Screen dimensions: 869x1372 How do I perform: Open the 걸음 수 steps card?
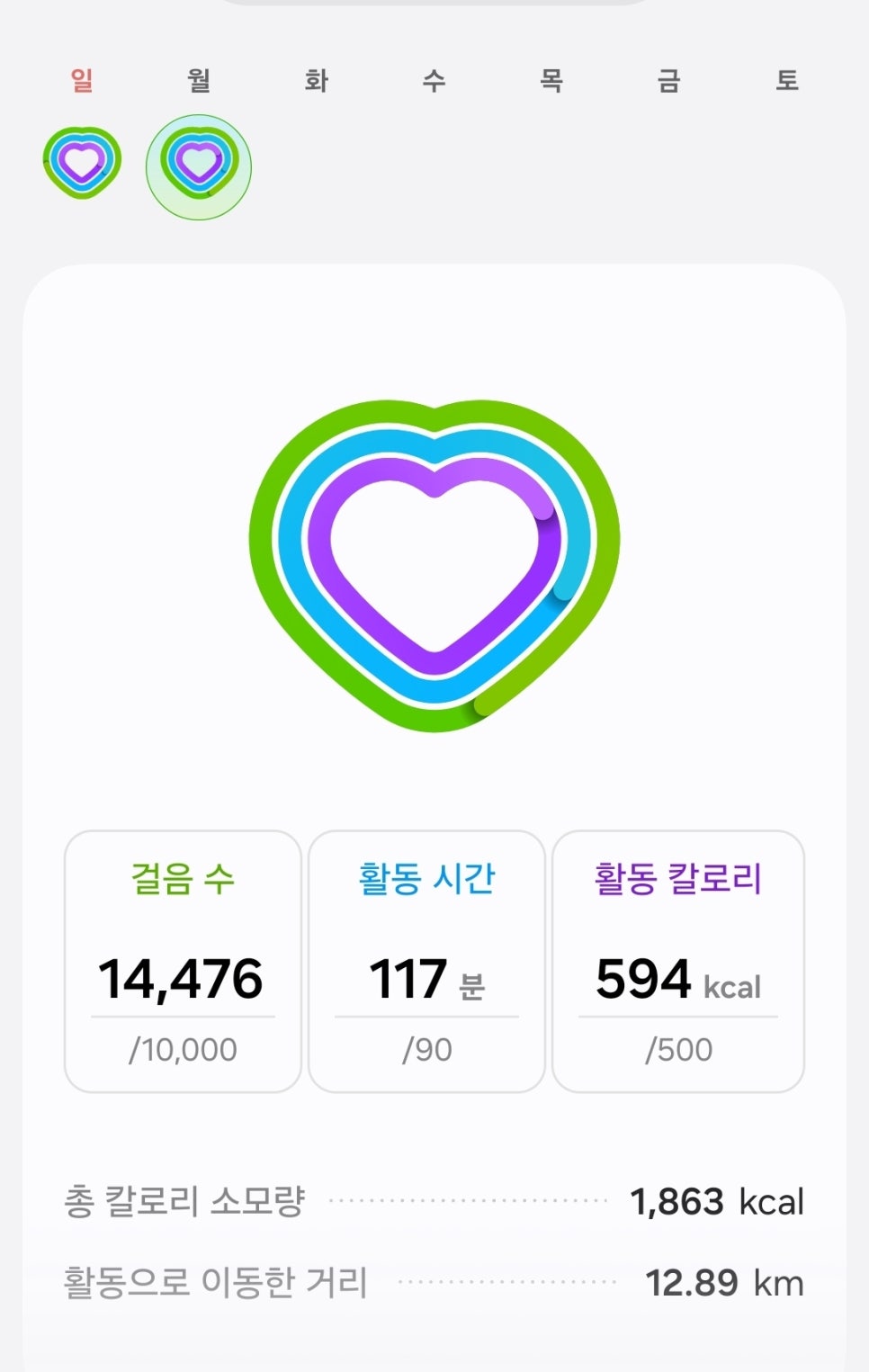(183, 961)
